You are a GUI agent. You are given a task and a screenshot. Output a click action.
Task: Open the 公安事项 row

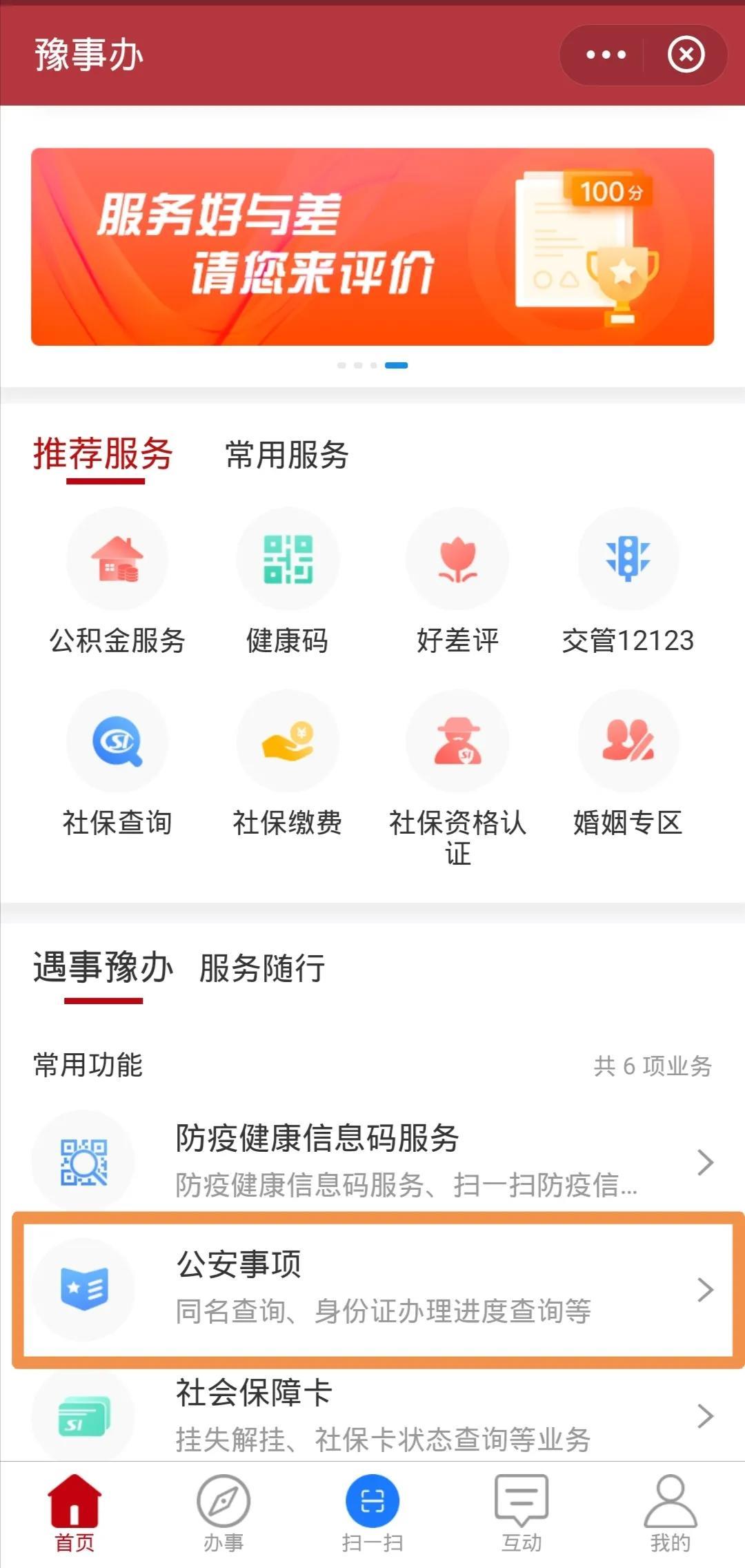372,1288
